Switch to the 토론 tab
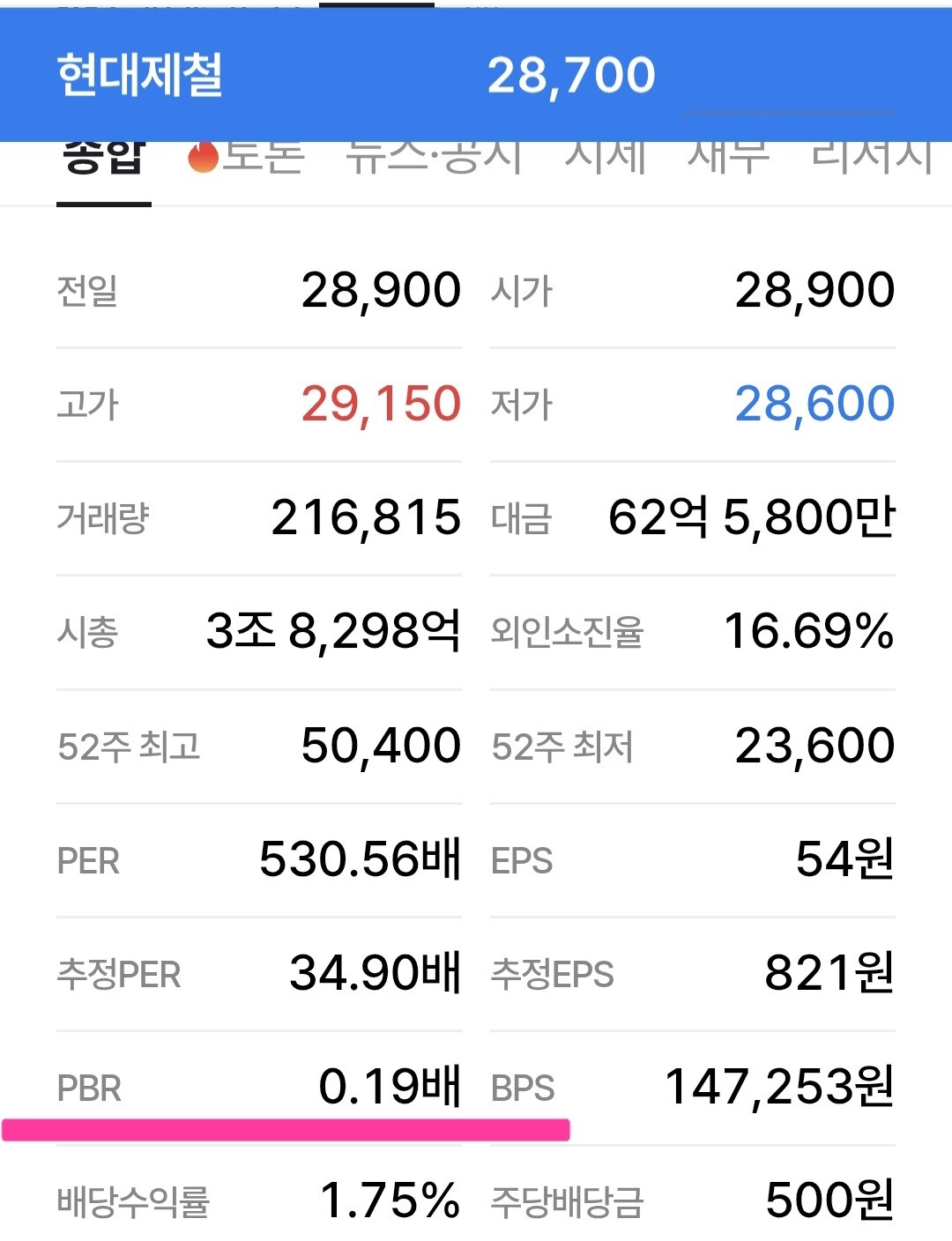 click(247, 159)
